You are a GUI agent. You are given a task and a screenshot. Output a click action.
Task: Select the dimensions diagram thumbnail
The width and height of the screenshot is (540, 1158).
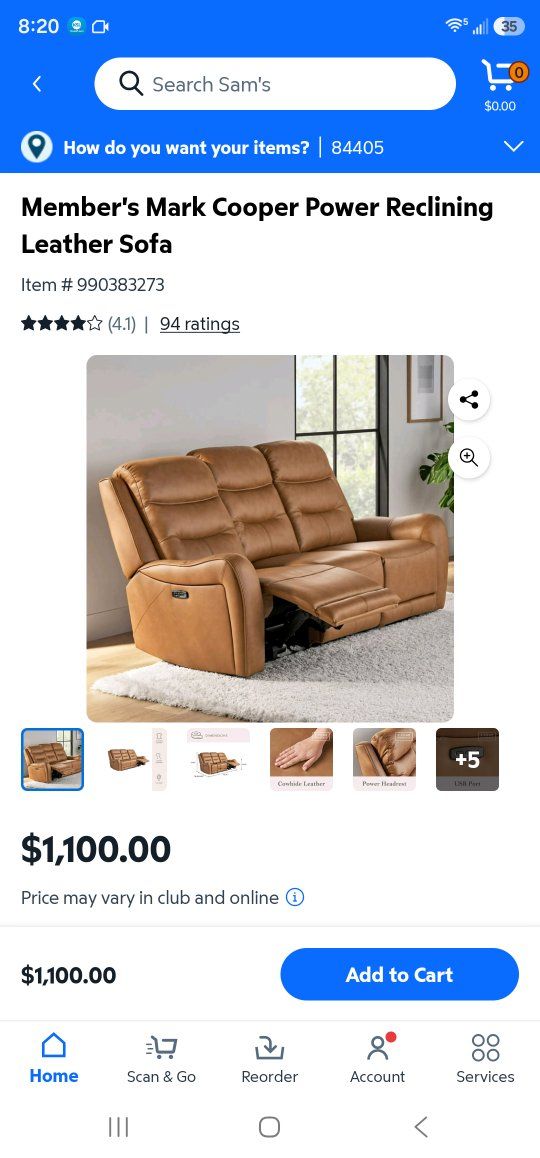(218, 759)
